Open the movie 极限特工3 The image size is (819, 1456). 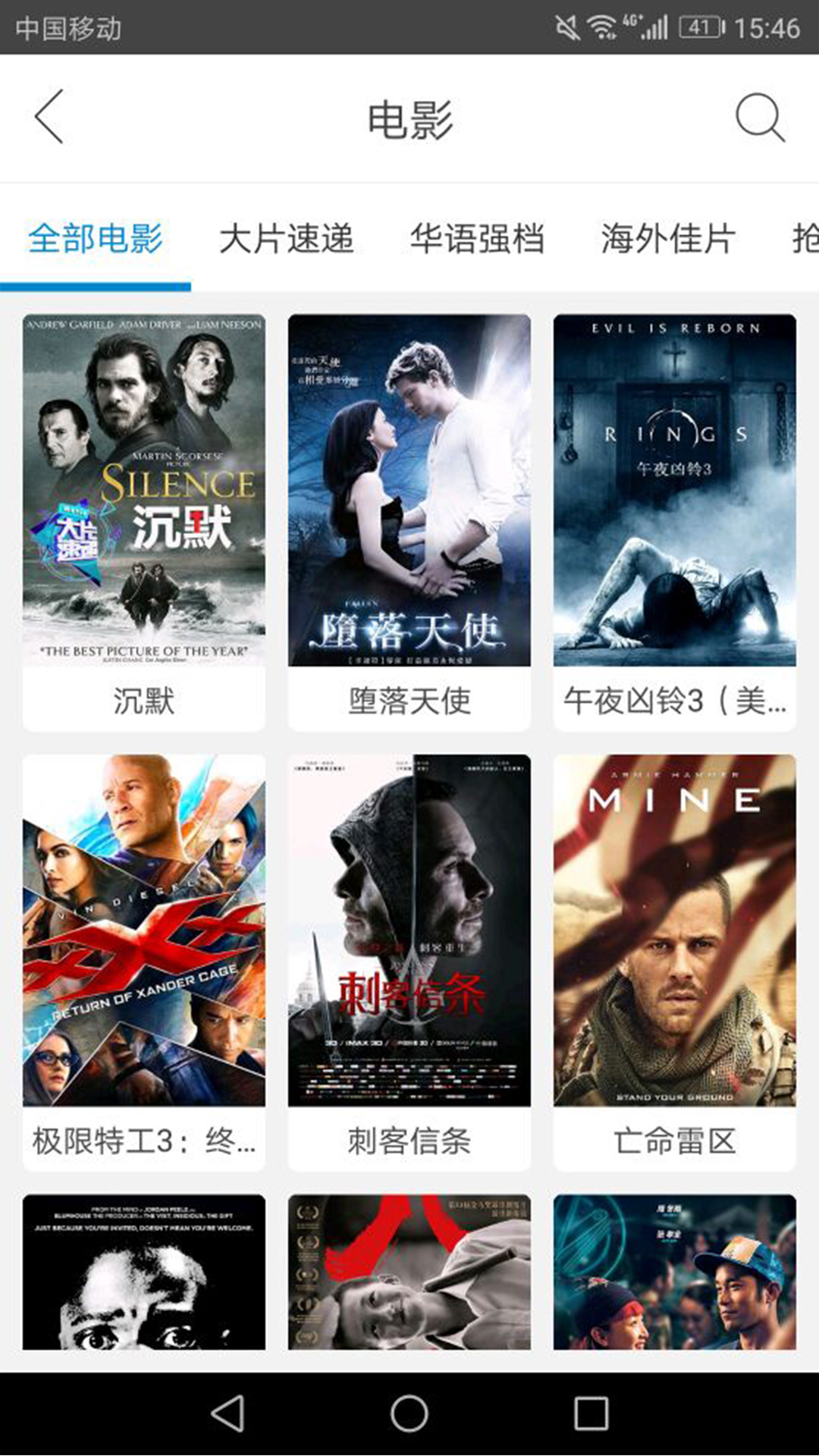[144, 962]
